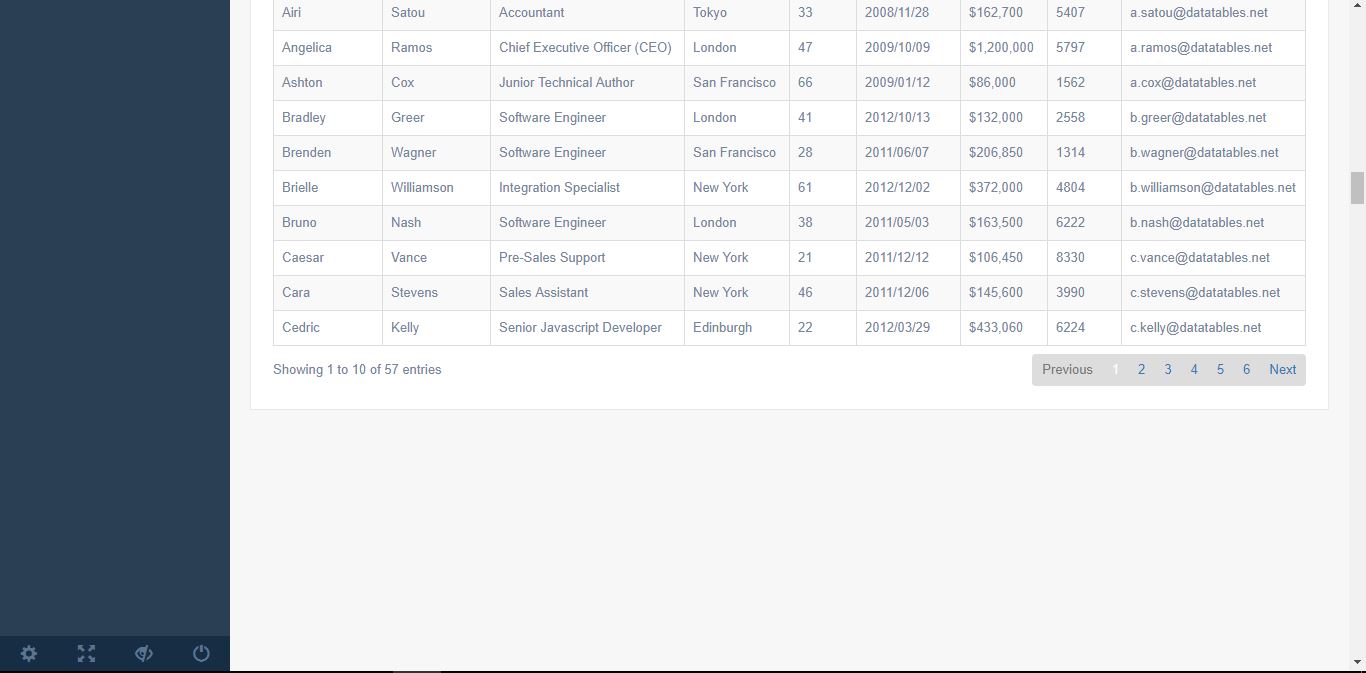Tap Next to advance the table
Screen dimensions: 1366x673
(1282, 370)
